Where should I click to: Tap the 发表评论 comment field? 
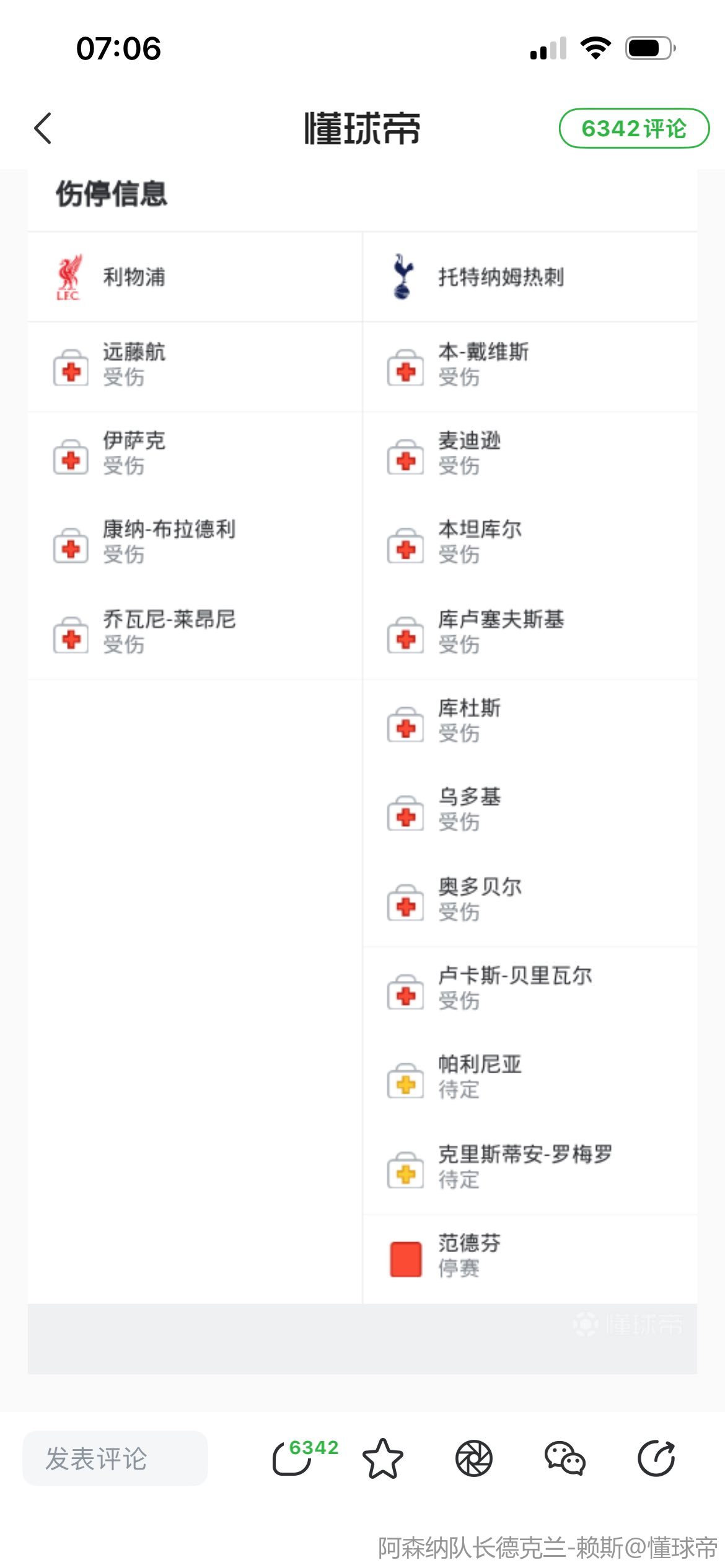(x=115, y=1458)
